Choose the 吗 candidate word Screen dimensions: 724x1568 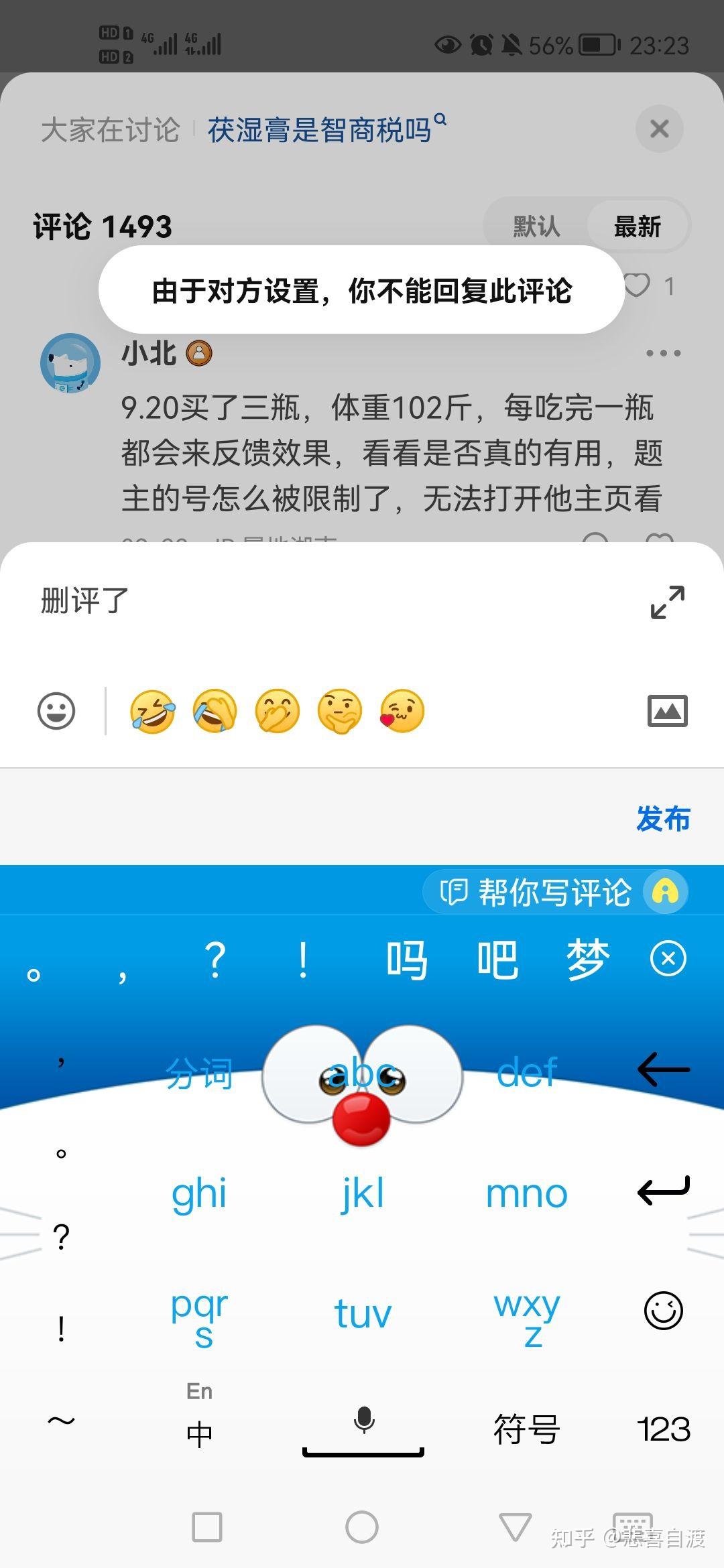point(406,960)
